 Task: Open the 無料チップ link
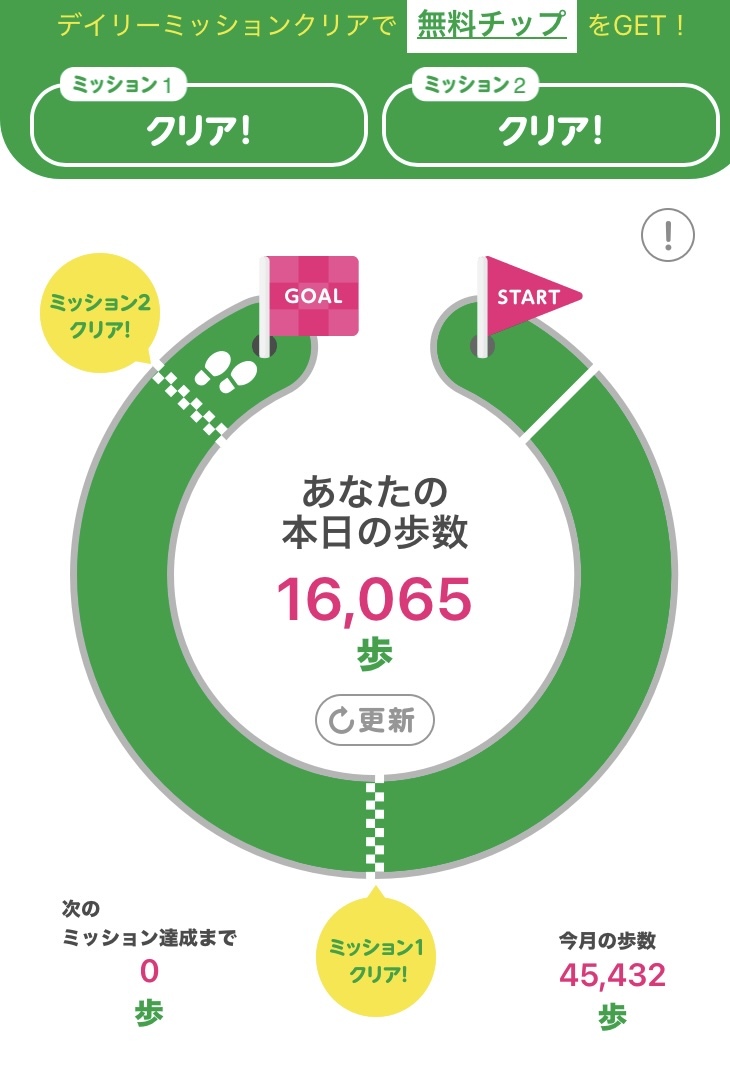click(x=491, y=25)
